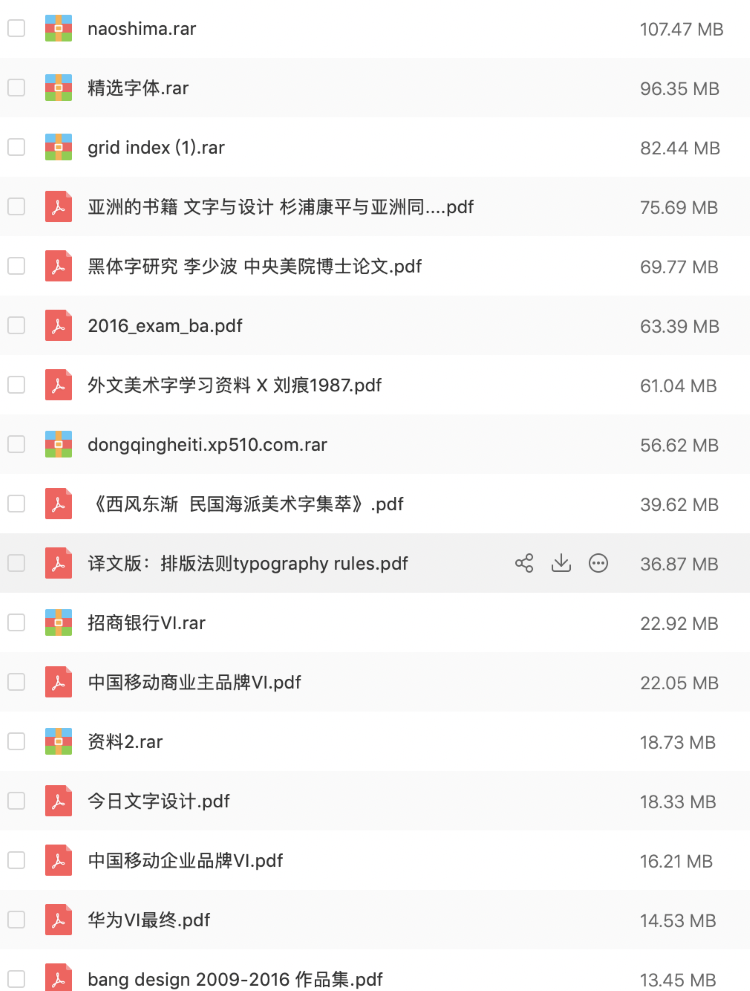Select checkbox beside 中国移动商业主品牌VI.pdf
Viewport: 750px width, 991px height.
(16, 682)
